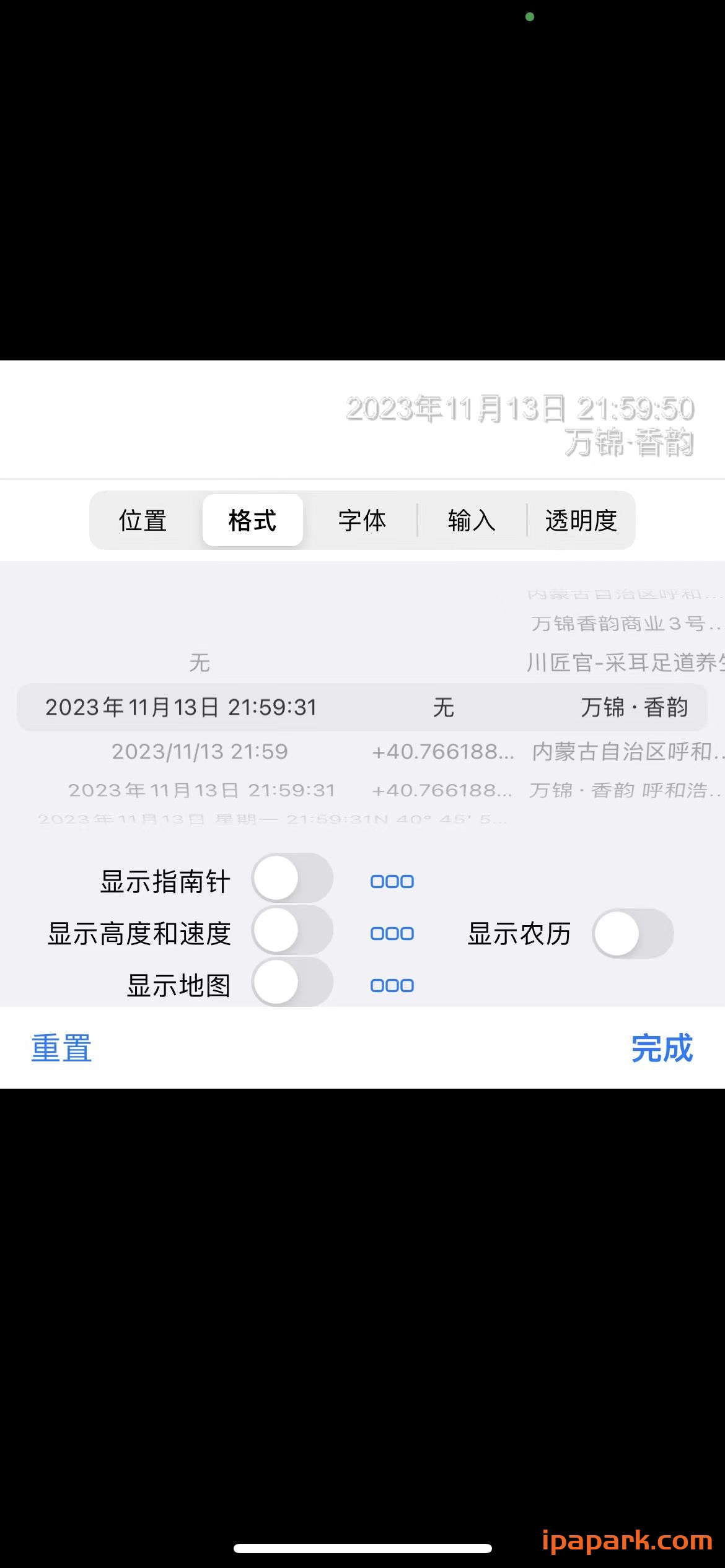Stay on the 格式 format tab
The image size is (725, 1568).
point(252,521)
